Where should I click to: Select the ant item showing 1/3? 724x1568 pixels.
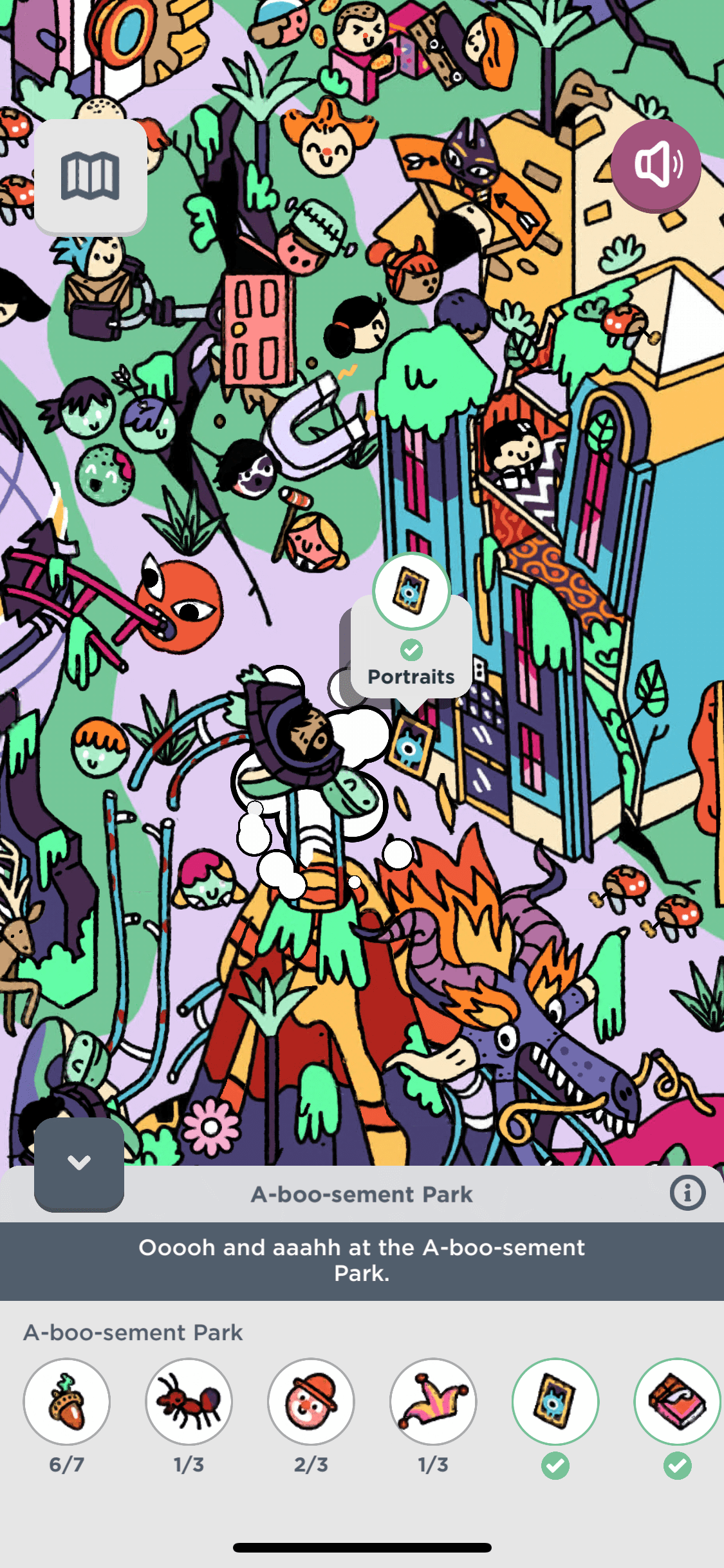(x=189, y=1401)
